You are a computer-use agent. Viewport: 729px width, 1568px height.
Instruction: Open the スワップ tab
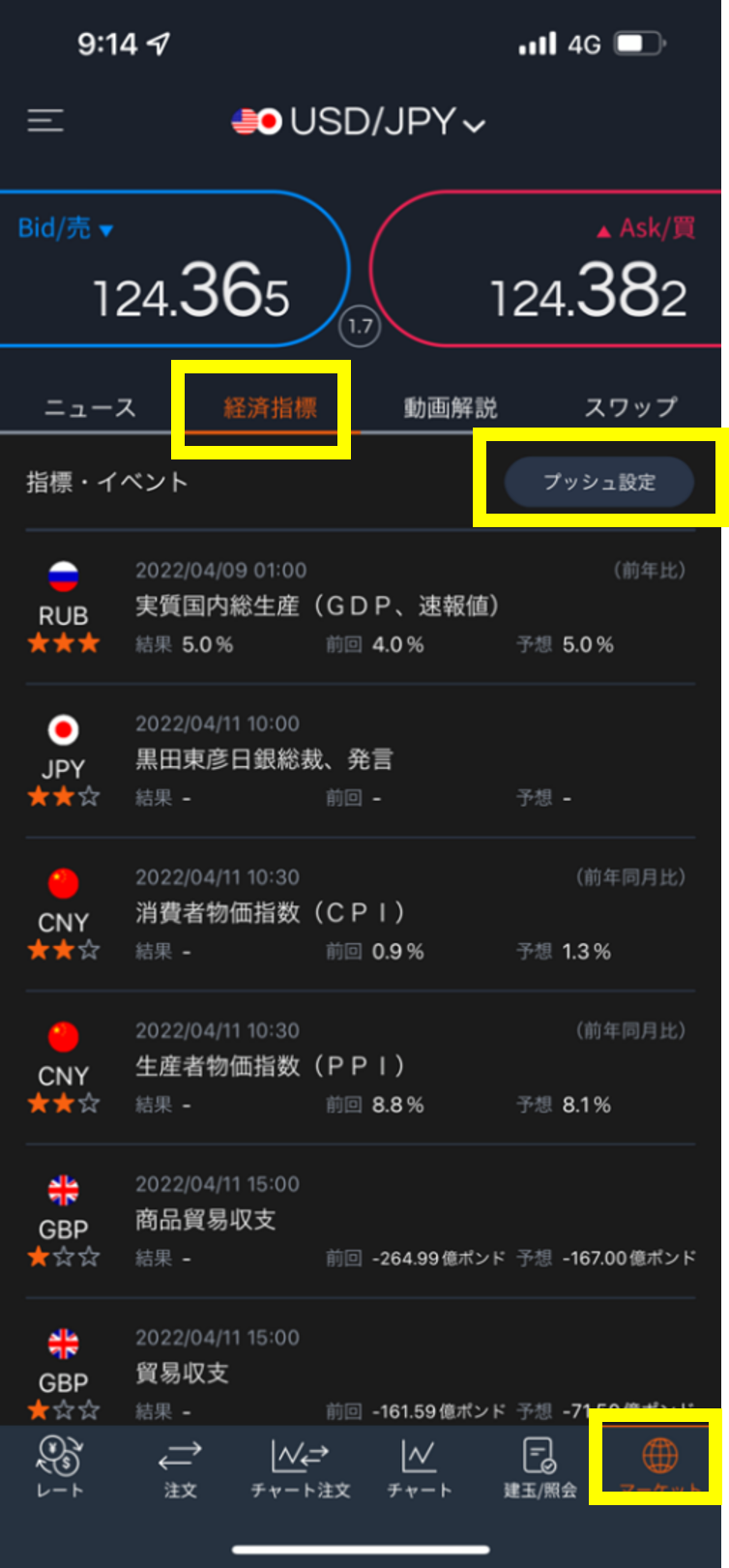[630, 407]
